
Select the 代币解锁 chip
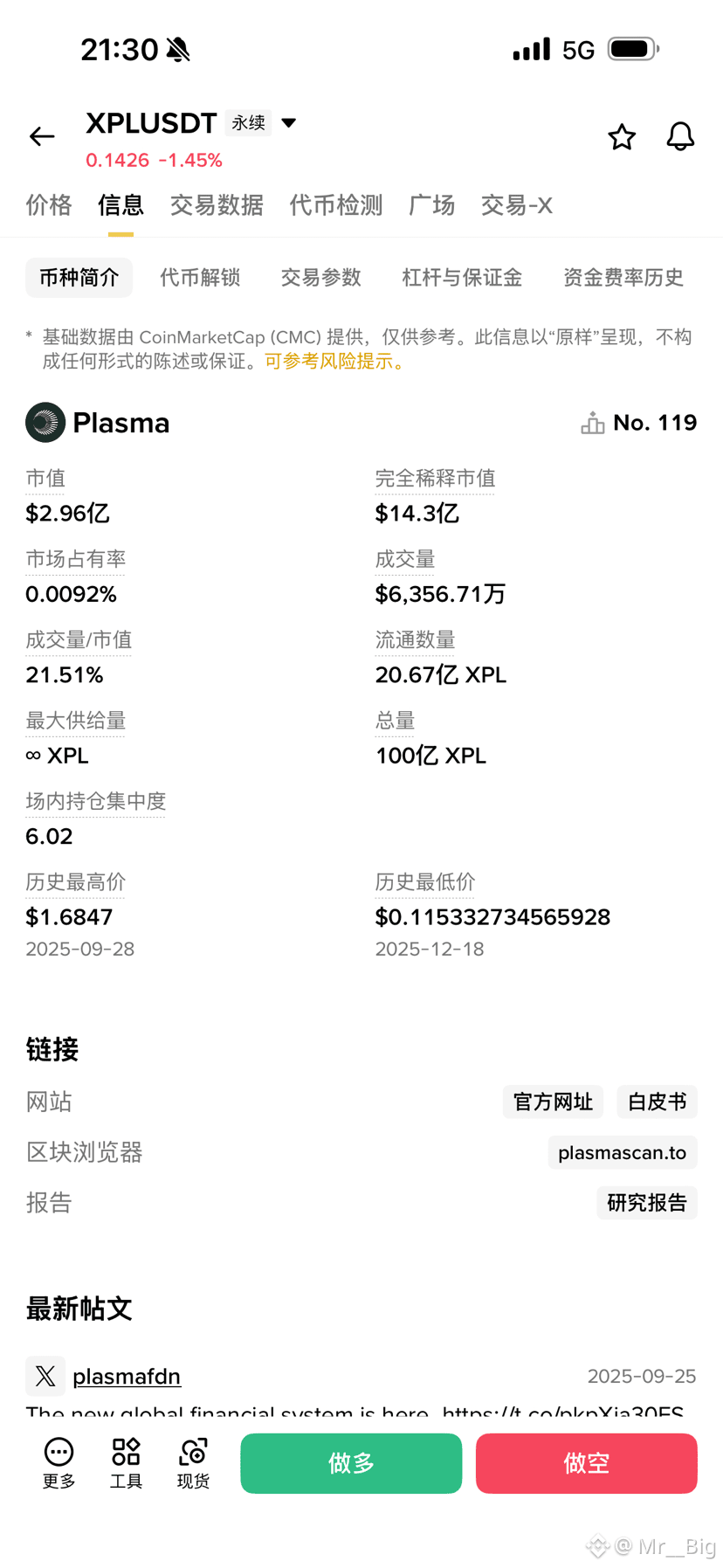click(x=200, y=278)
